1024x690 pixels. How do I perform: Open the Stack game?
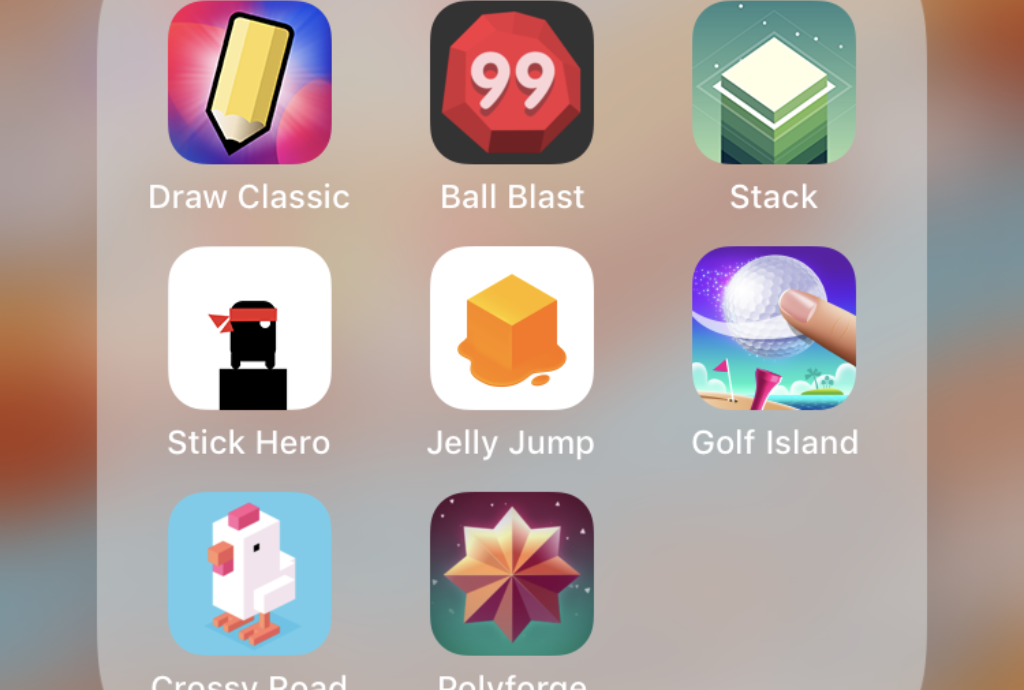[773, 83]
